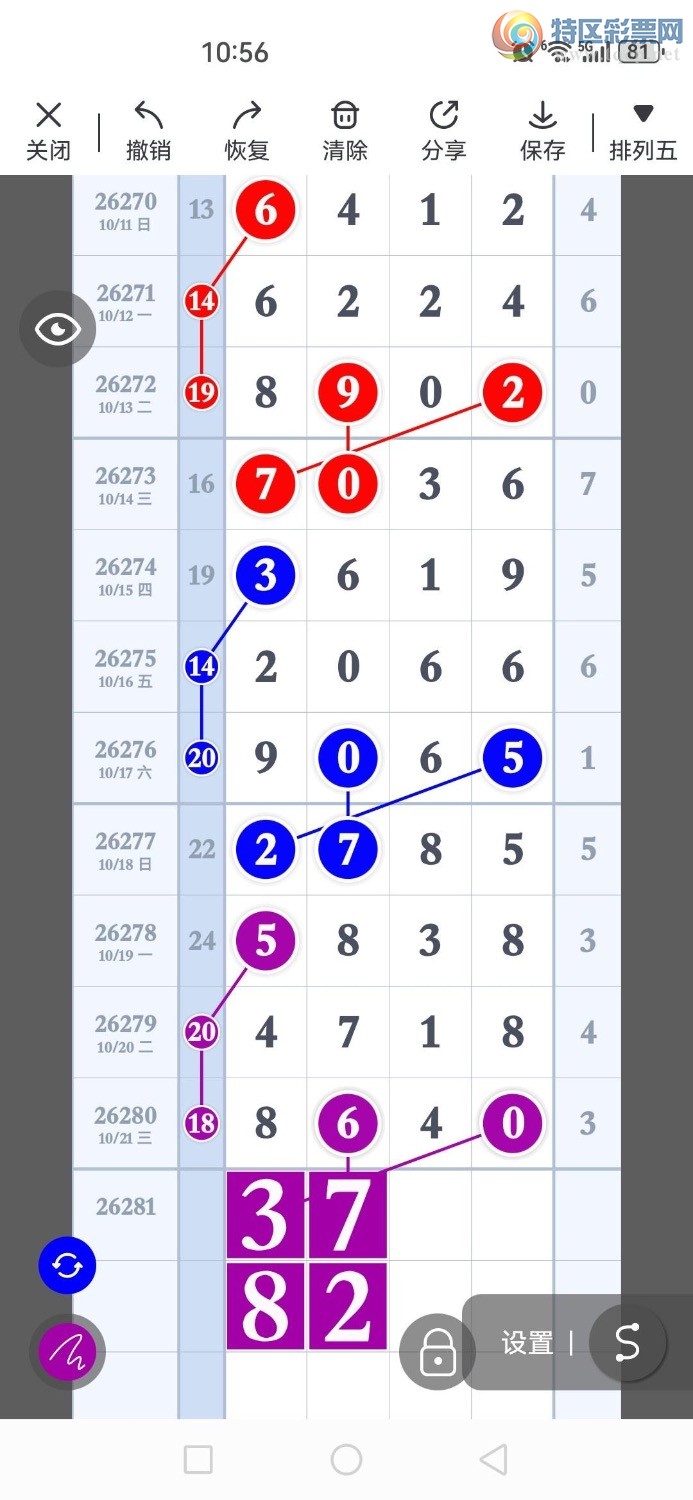Close the drawing editor
This screenshot has height=1500, width=693.
[48, 131]
